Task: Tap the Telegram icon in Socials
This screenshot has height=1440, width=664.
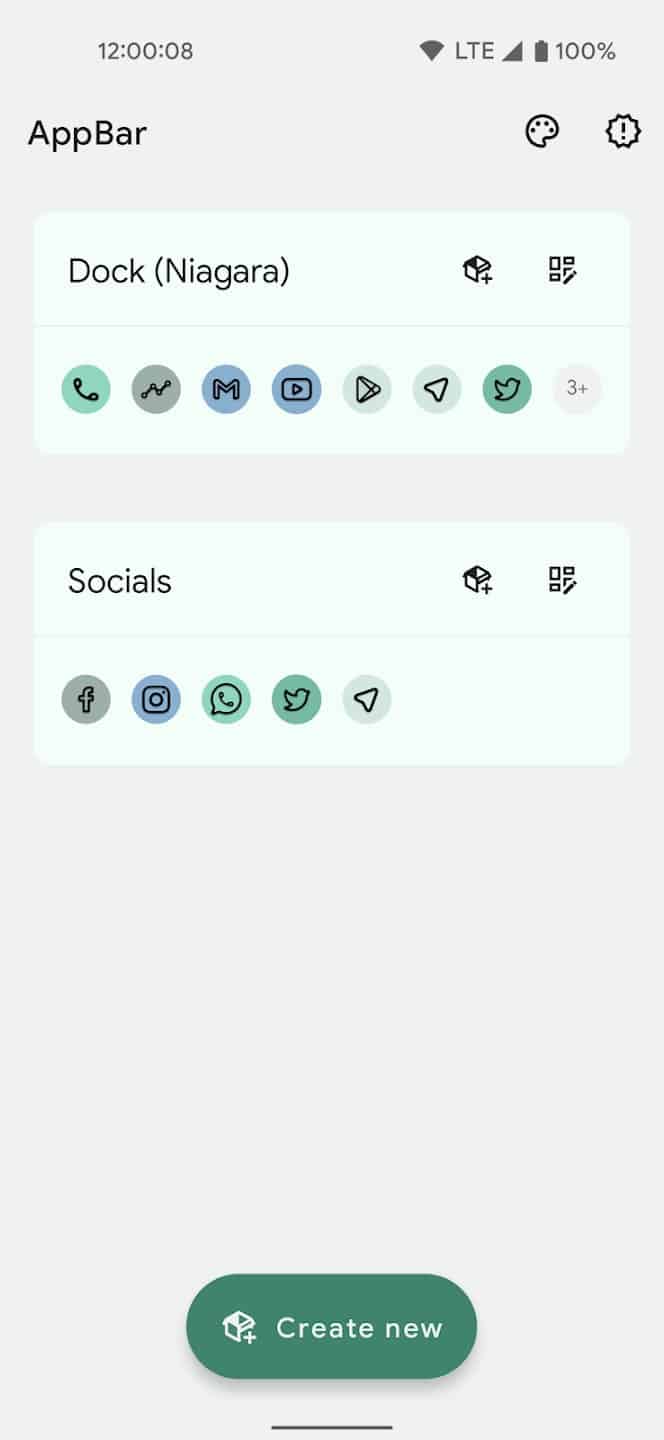Action: click(367, 699)
